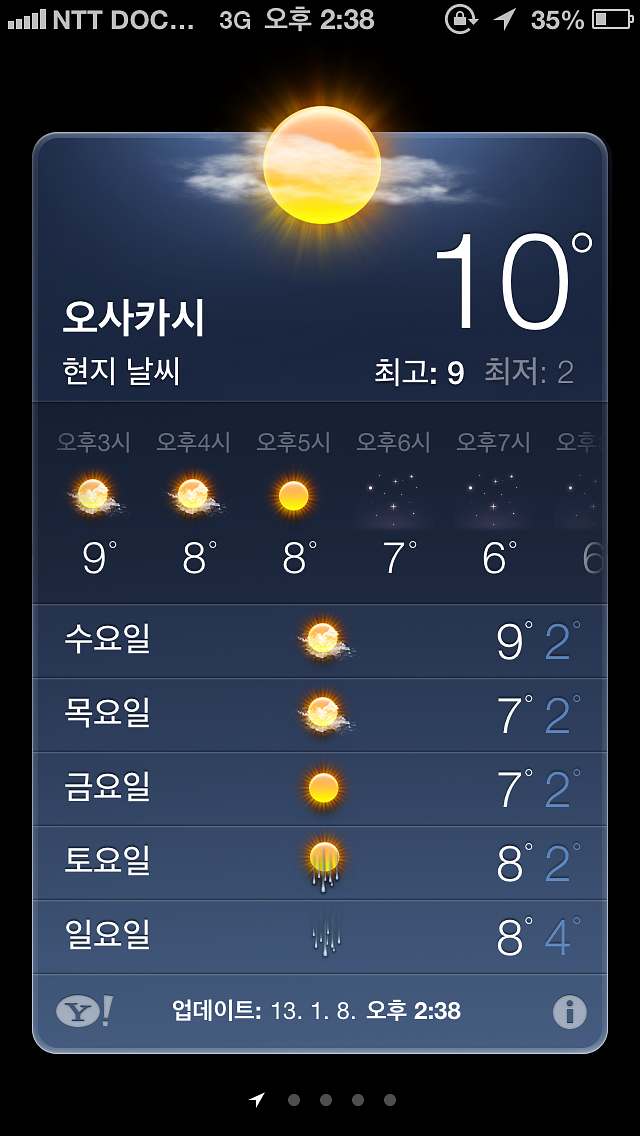Open Yahoo weather details link
Image resolution: width=640 pixels, height=1136 pixels.
83,1012
